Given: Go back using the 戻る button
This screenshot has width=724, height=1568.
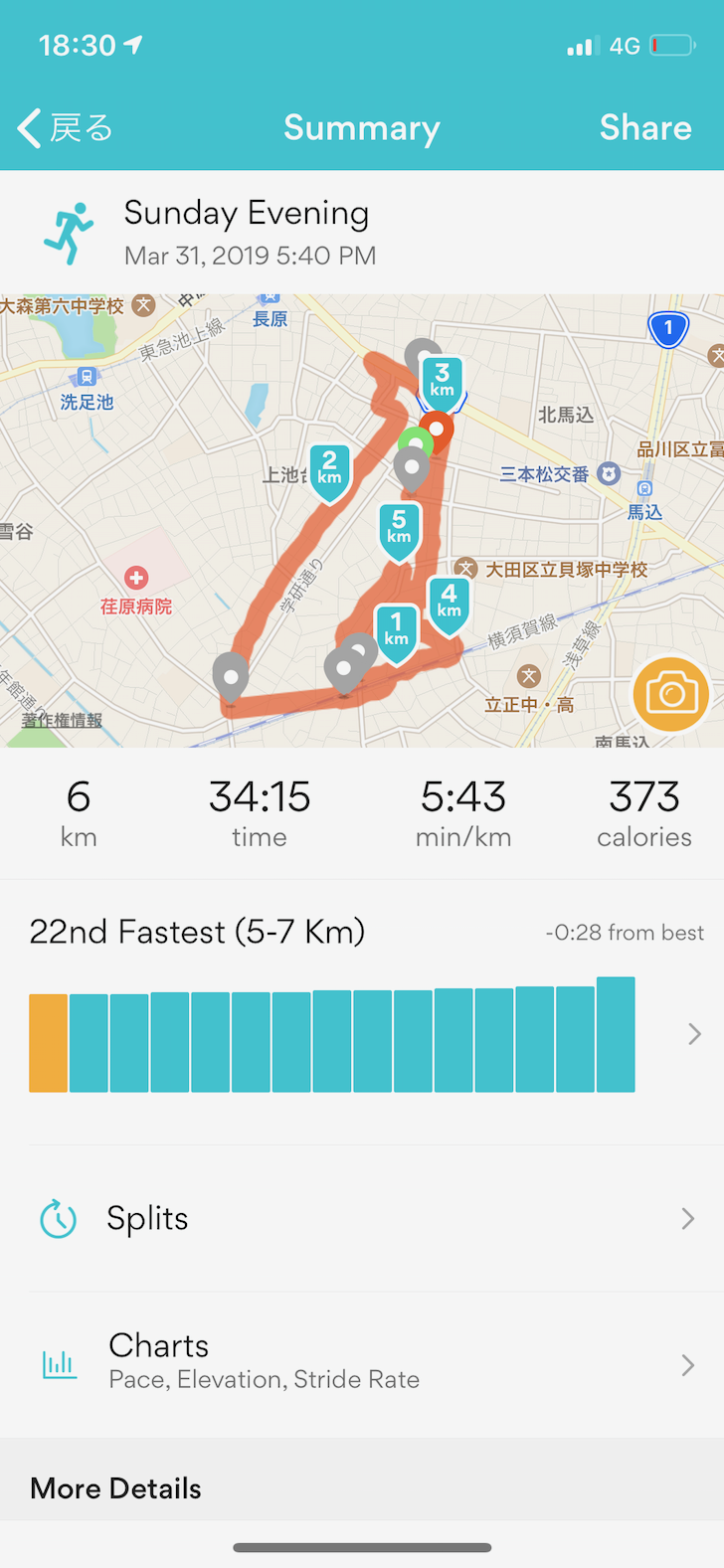Looking at the screenshot, I should [x=66, y=128].
